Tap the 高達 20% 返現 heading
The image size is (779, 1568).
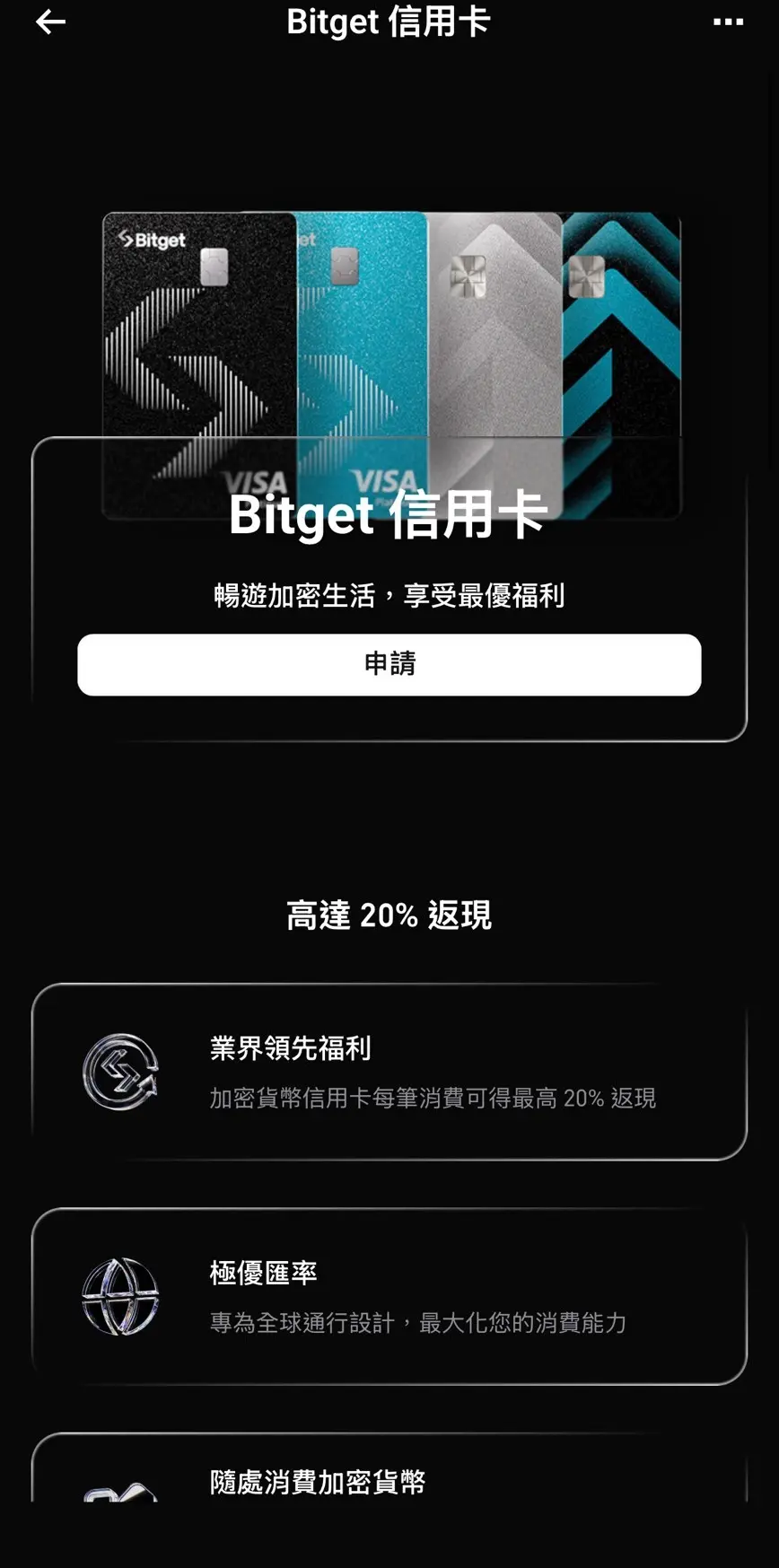pos(389,915)
